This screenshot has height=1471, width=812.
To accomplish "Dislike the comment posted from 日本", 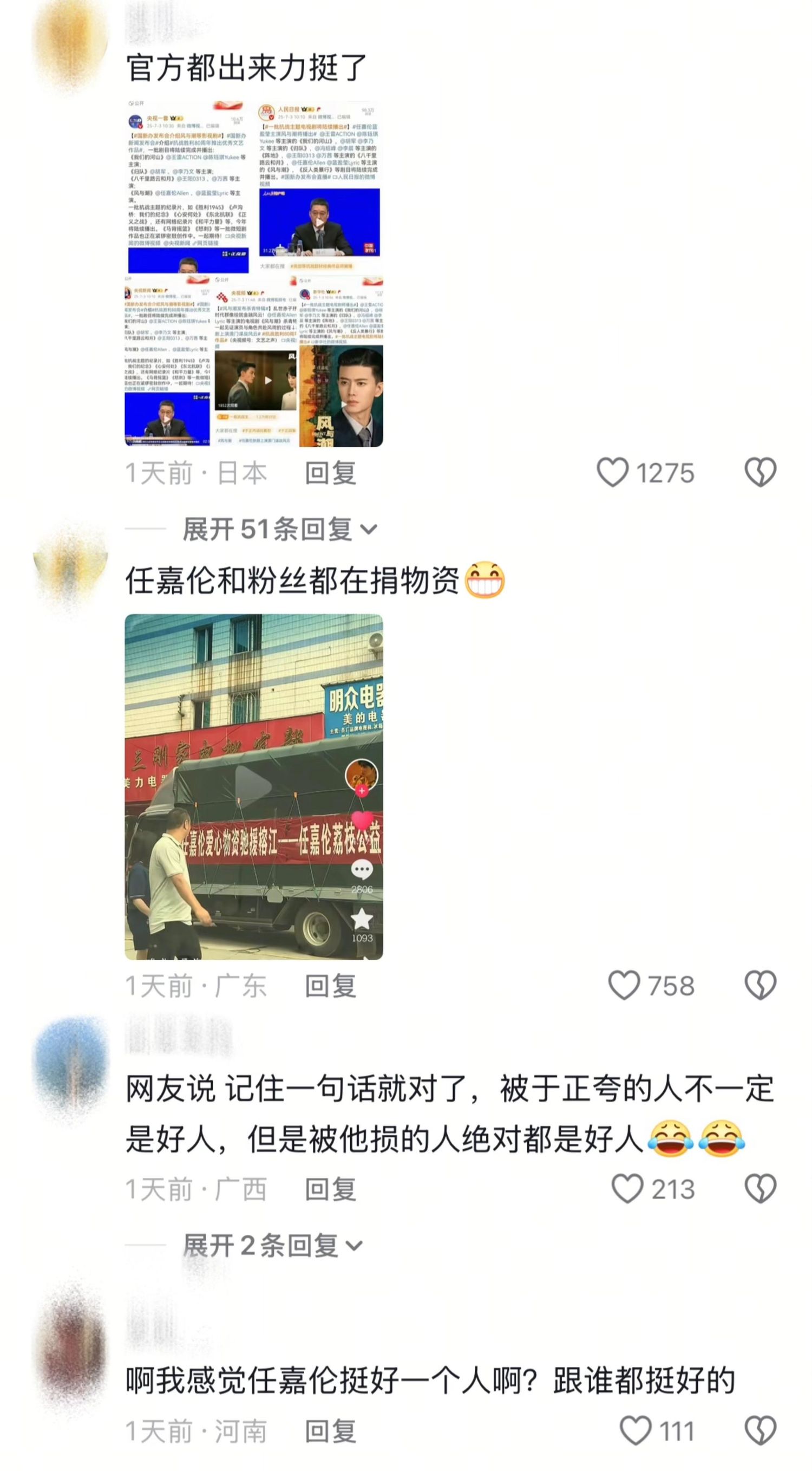I will tap(760, 472).
